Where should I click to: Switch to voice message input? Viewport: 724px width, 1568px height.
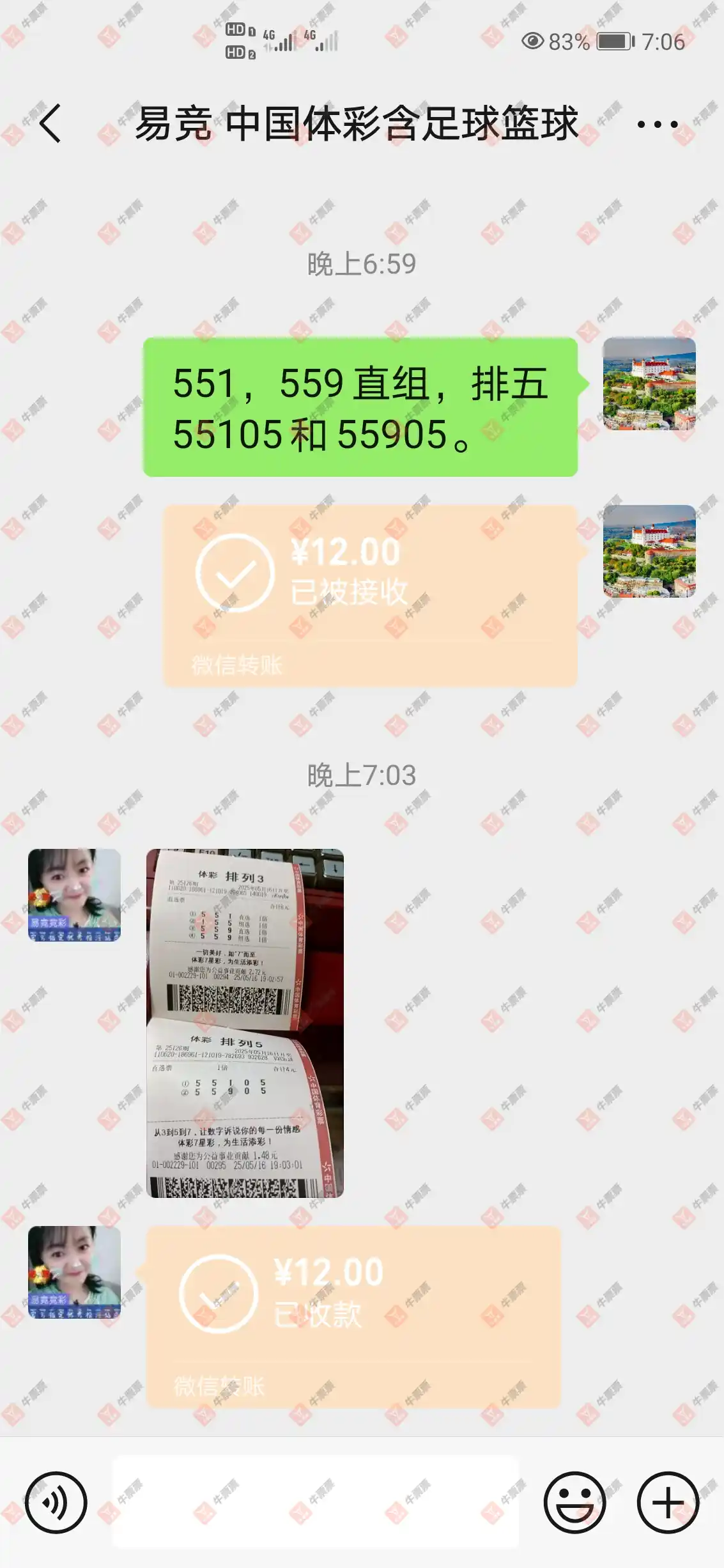56,1502
